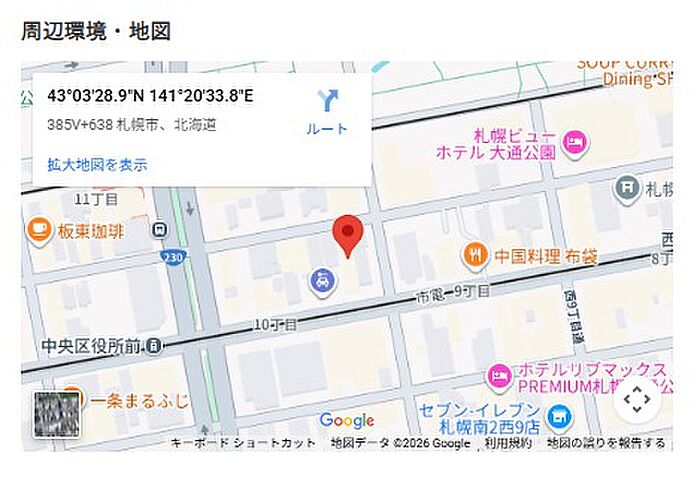Screen dimensions: 700x495
Task: Select 中央区役所前 tram stop marker
Action: tap(154, 346)
